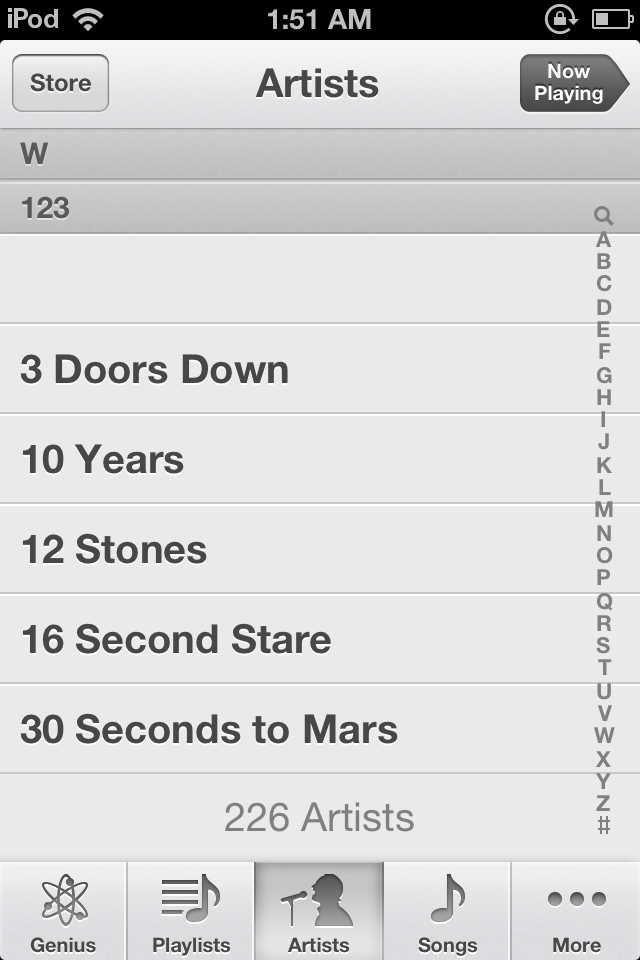Tap the search magnifier in the index
640x960 pixels.
pyautogui.click(x=603, y=216)
